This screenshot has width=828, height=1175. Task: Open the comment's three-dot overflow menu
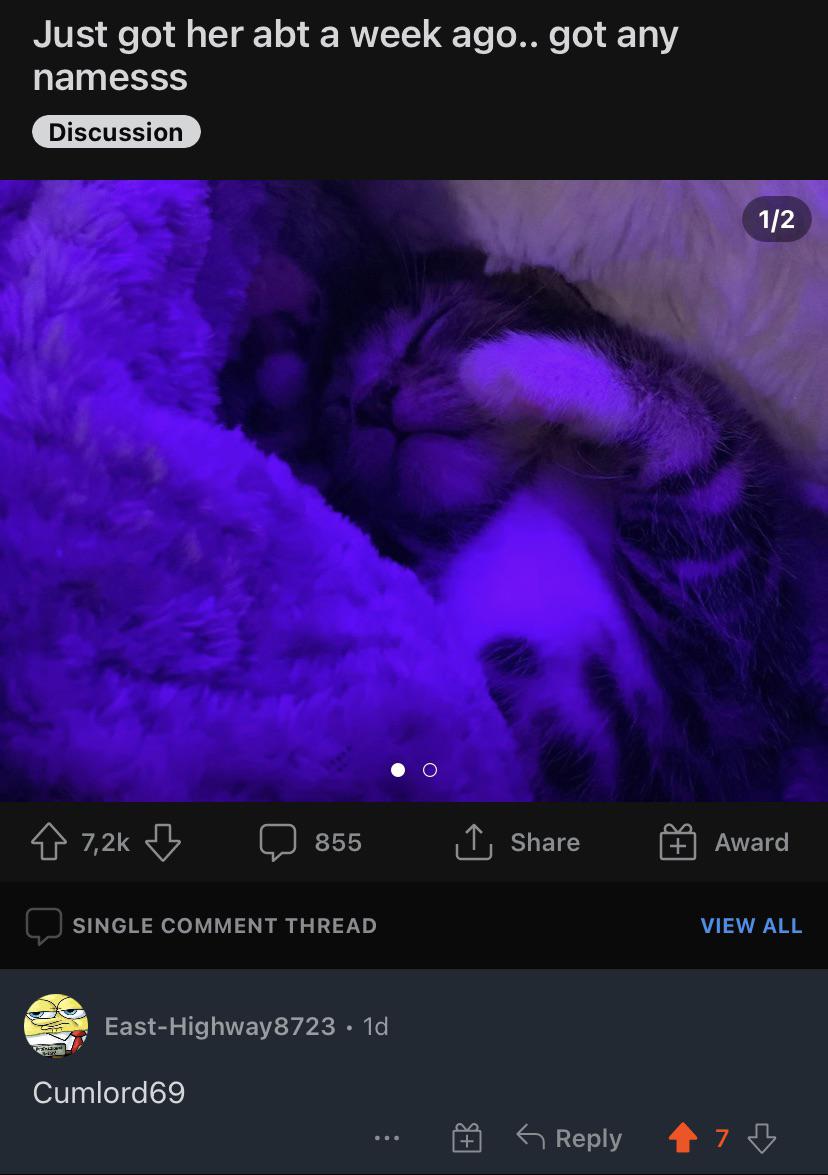click(387, 1138)
